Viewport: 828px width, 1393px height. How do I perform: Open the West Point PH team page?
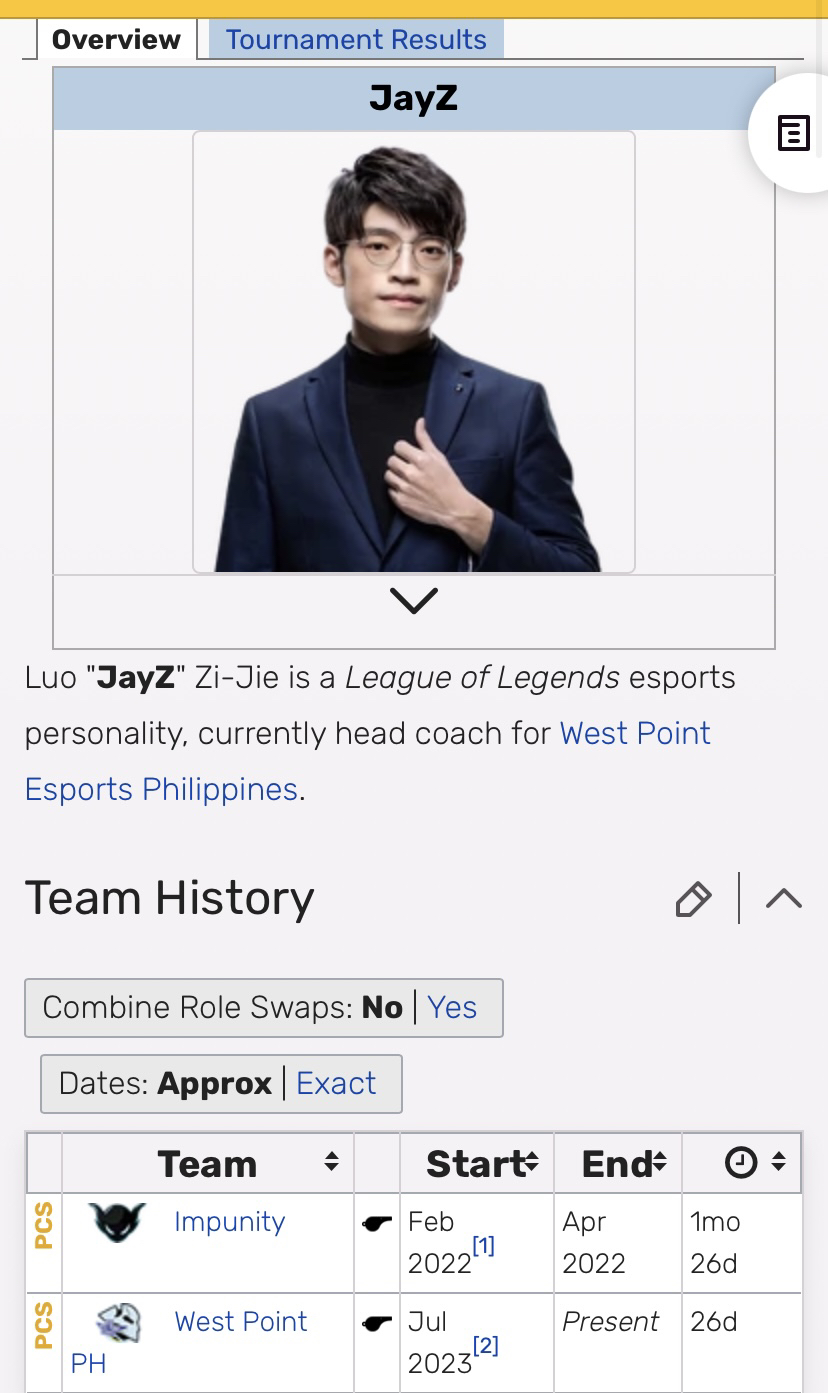240,1321
